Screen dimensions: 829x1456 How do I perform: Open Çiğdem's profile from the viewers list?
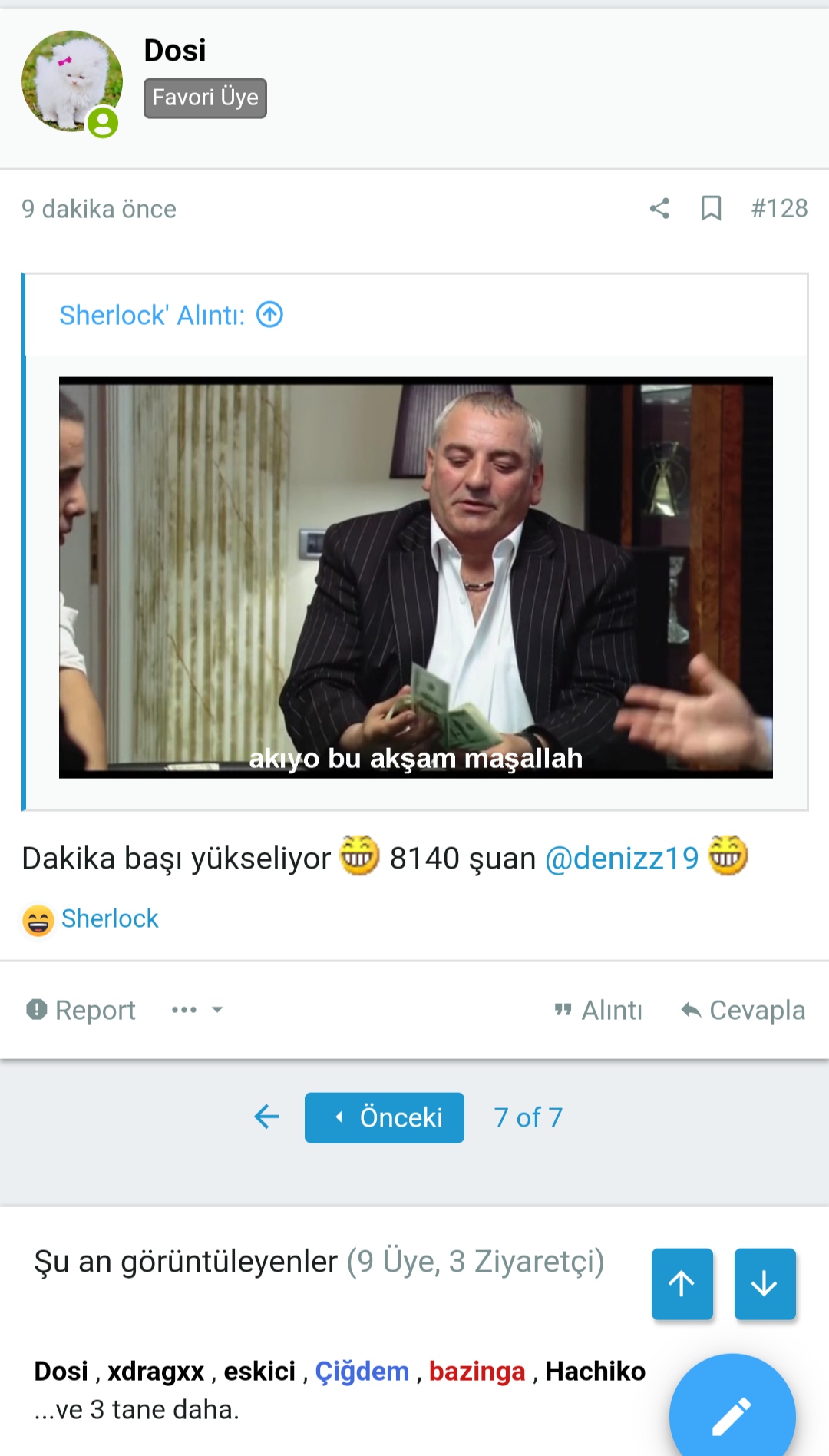362,1371
